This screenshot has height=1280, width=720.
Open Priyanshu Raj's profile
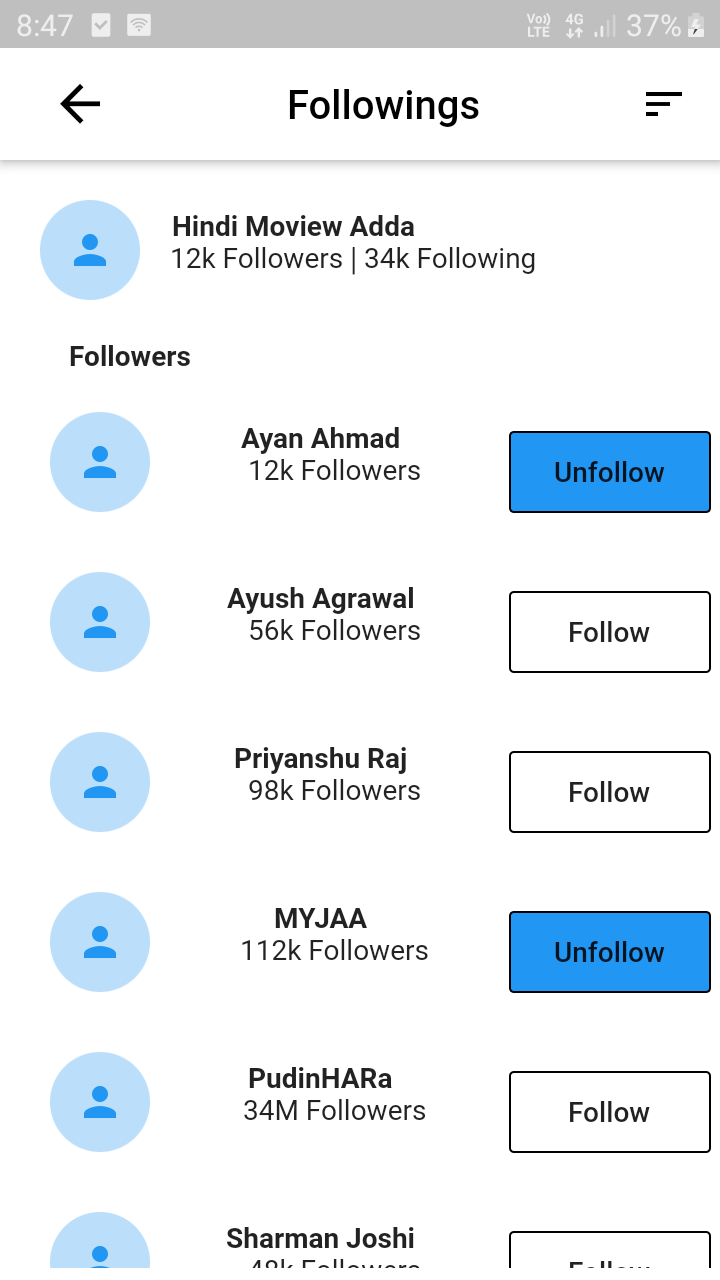click(320, 774)
